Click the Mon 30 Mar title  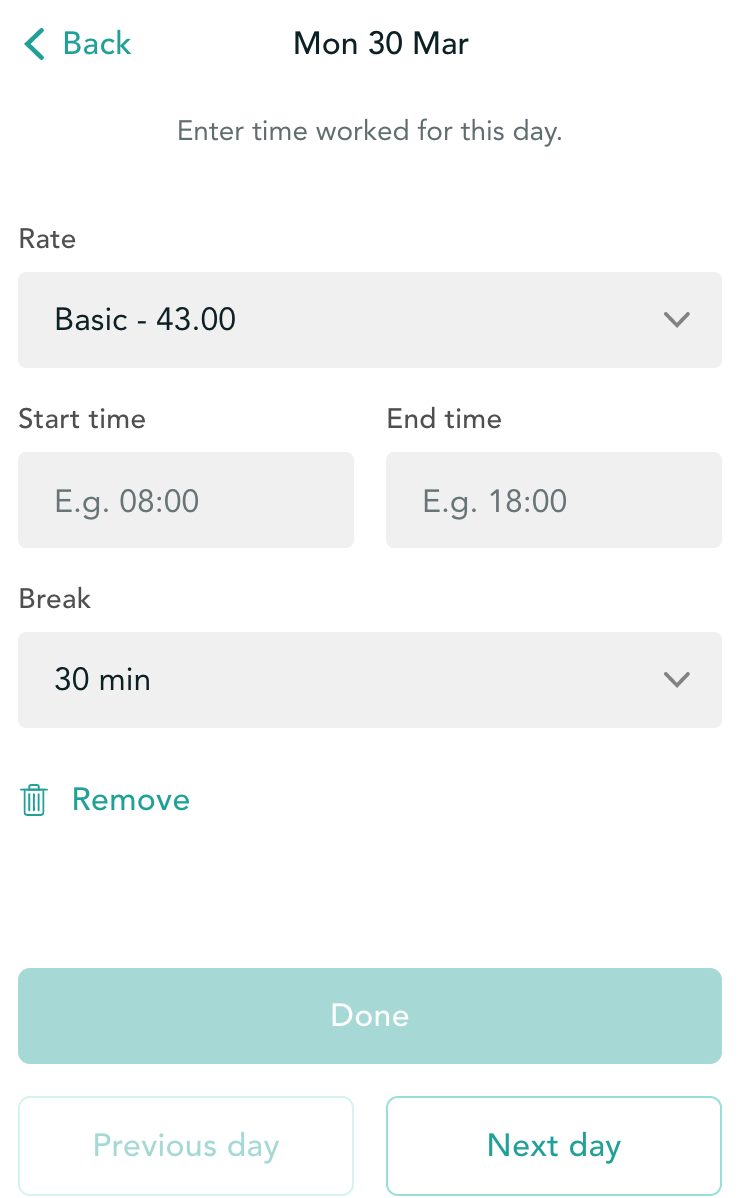tap(380, 44)
